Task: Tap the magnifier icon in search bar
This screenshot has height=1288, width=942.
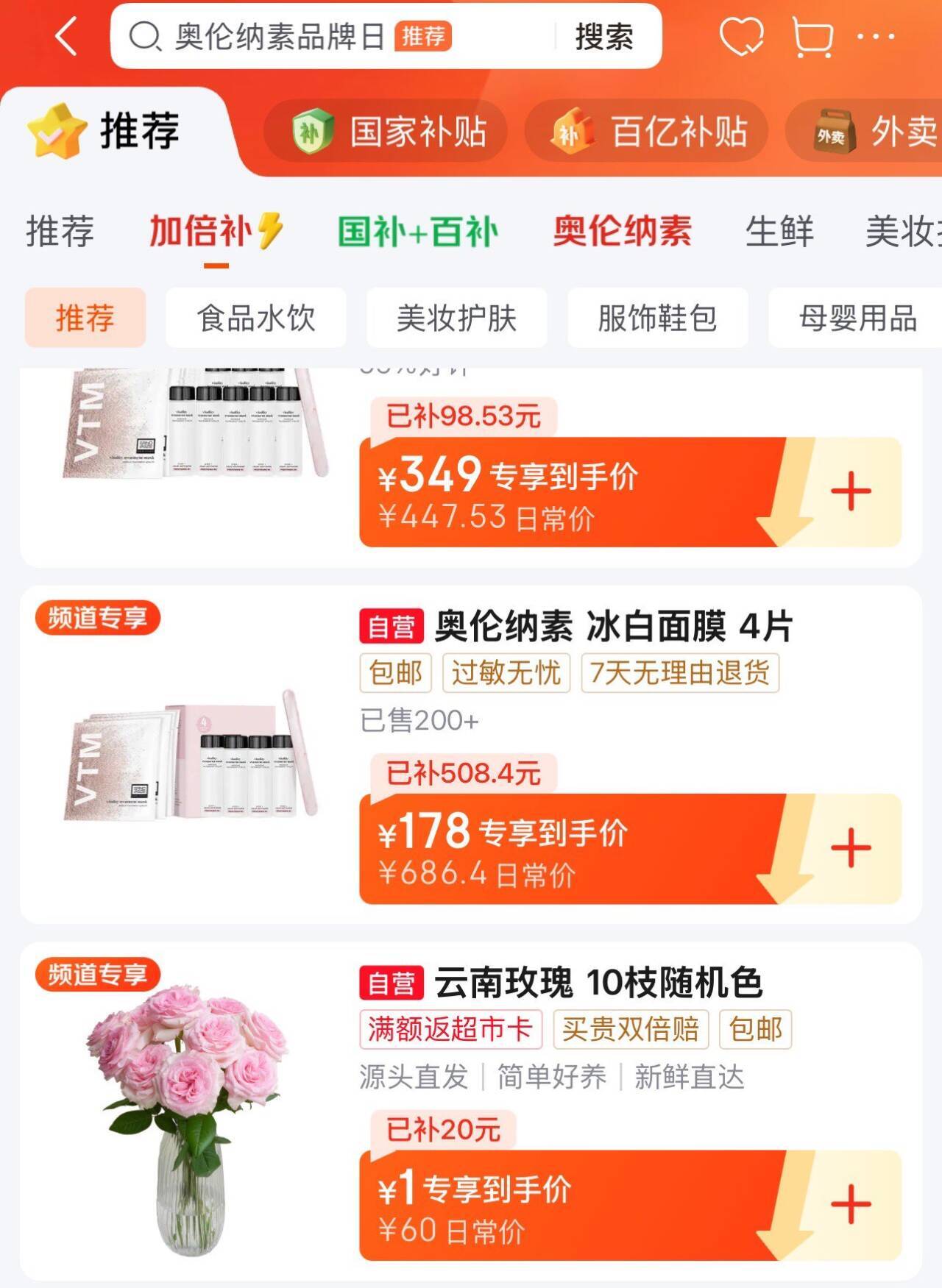Action: pyautogui.click(x=146, y=35)
